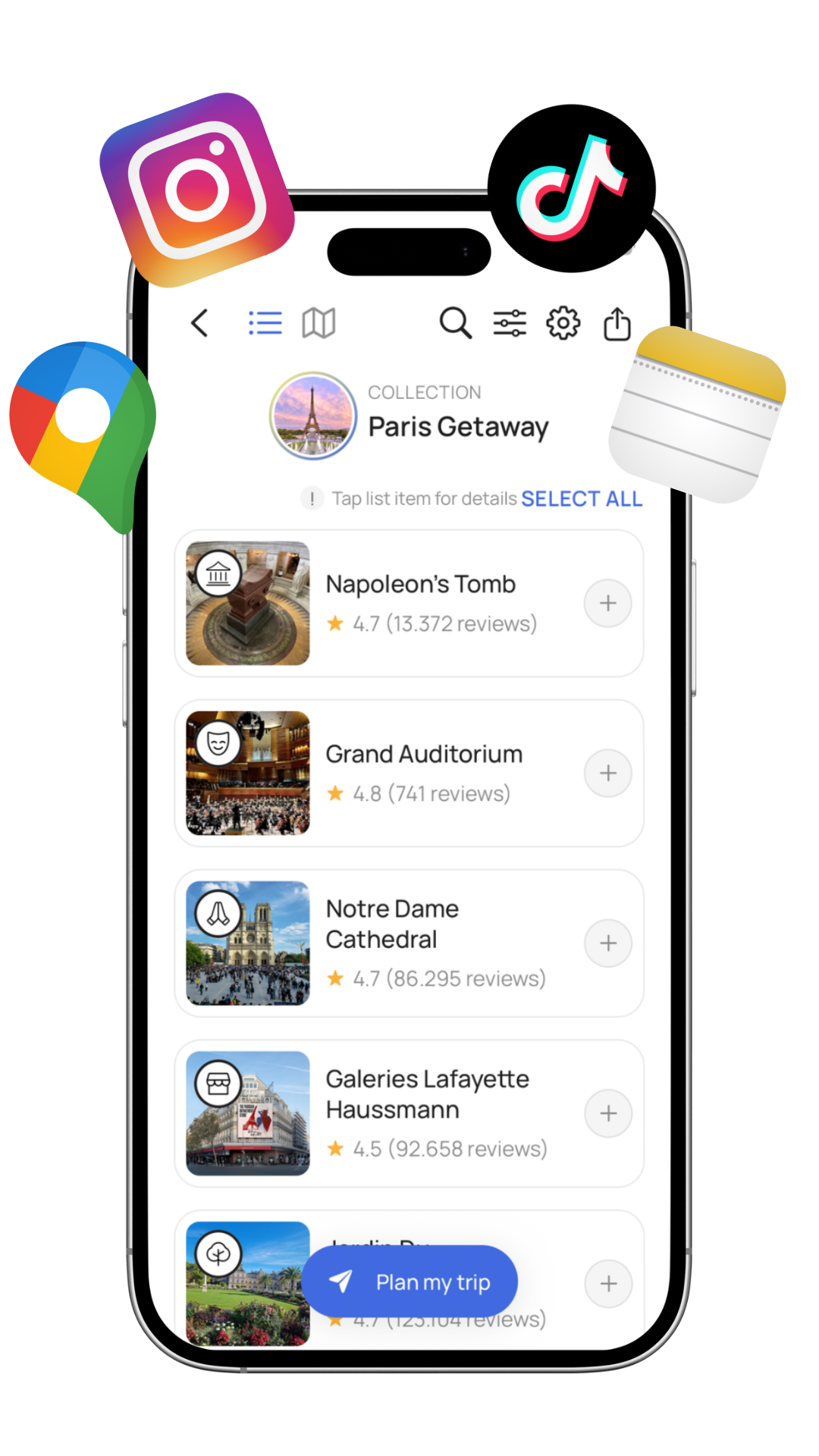This screenshot has width=819, height=1456.
Task: Click the theater masks icon on Grand Auditorium
Action: (x=219, y=743)
